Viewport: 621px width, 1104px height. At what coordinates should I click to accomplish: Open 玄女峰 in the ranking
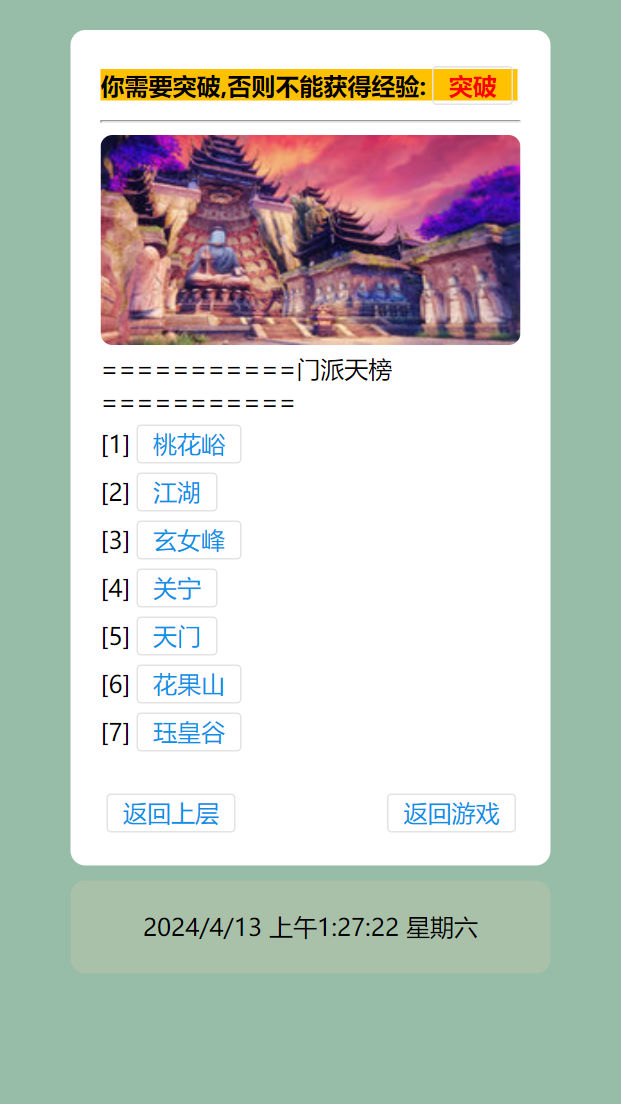189,540
